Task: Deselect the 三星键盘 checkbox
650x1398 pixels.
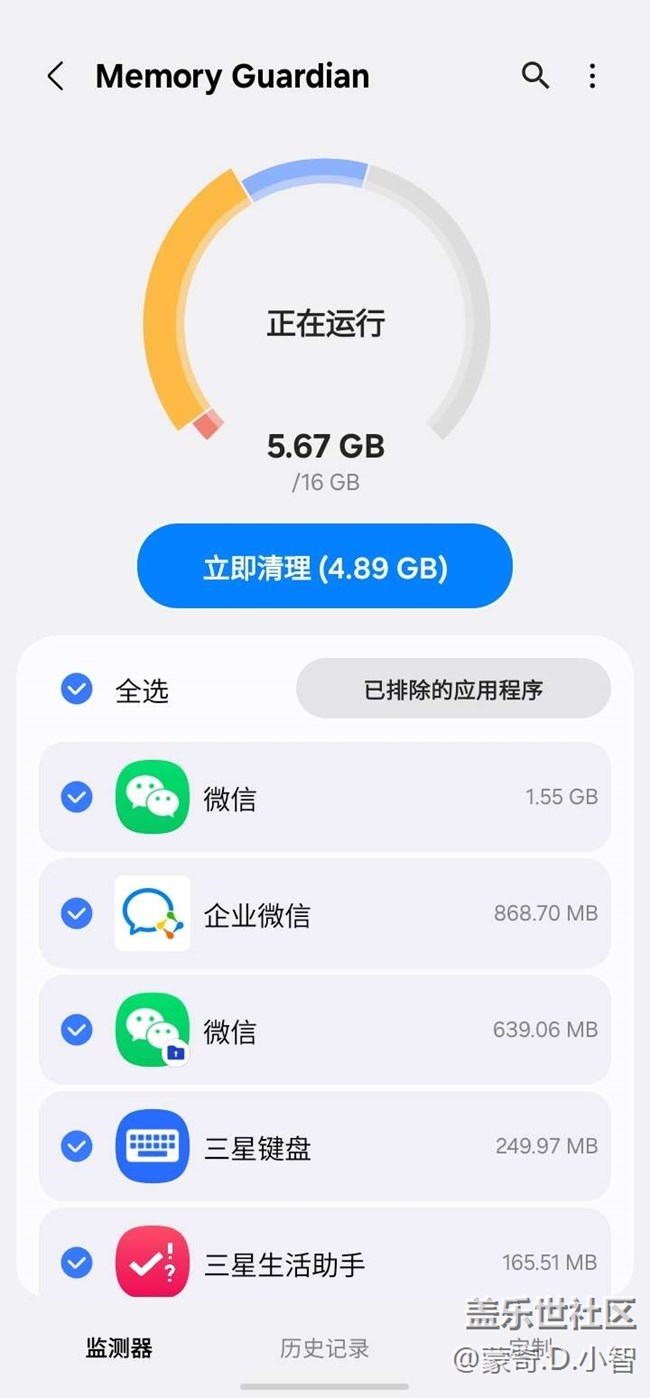Action: pyautogui.click(x=77, y=1146)
